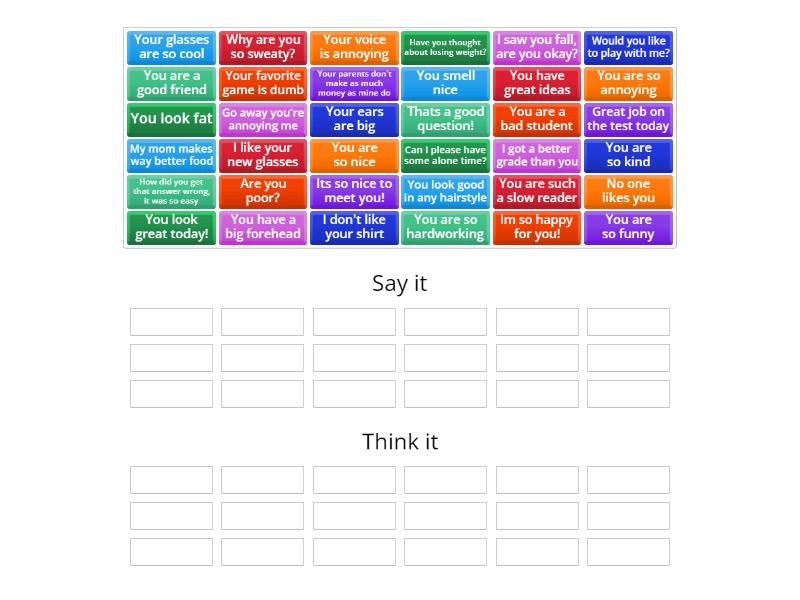The width and height of the screenshot is (800, 600).
Task: Choose the 'You look great today!' tile
Action: point(171,227)
